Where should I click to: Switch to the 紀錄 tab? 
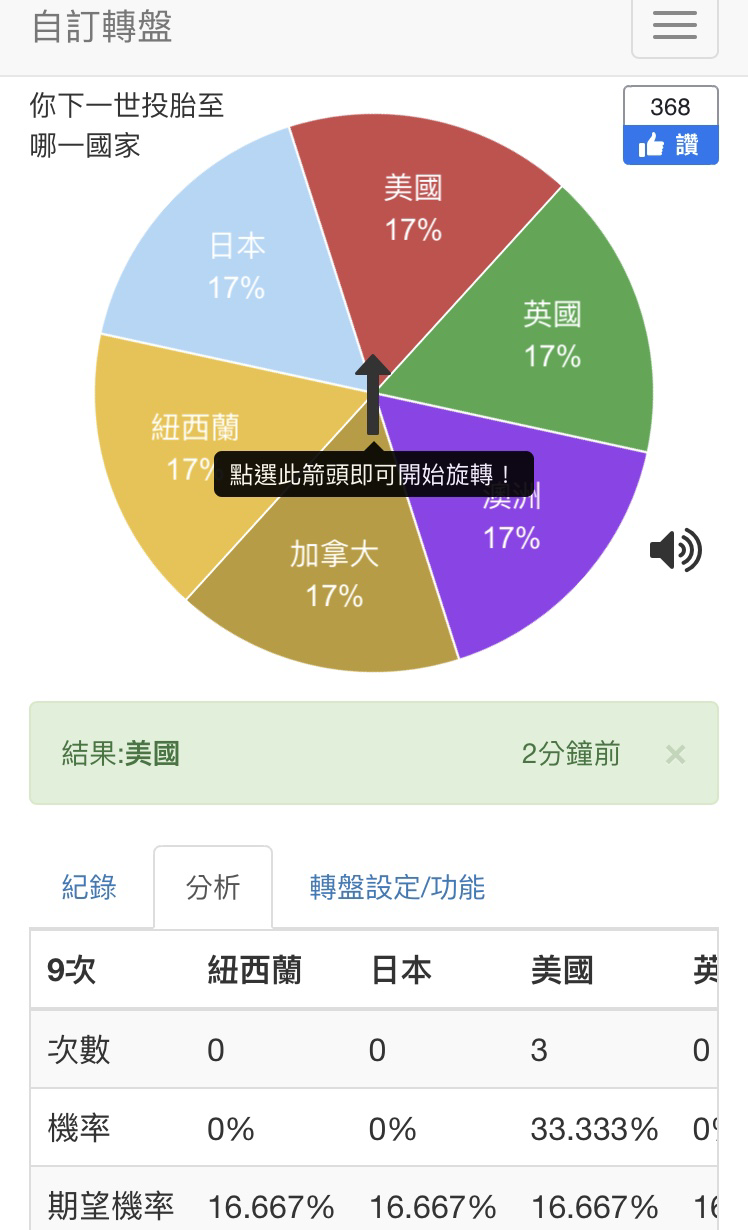pyautogui.click(x=90, y=887)
